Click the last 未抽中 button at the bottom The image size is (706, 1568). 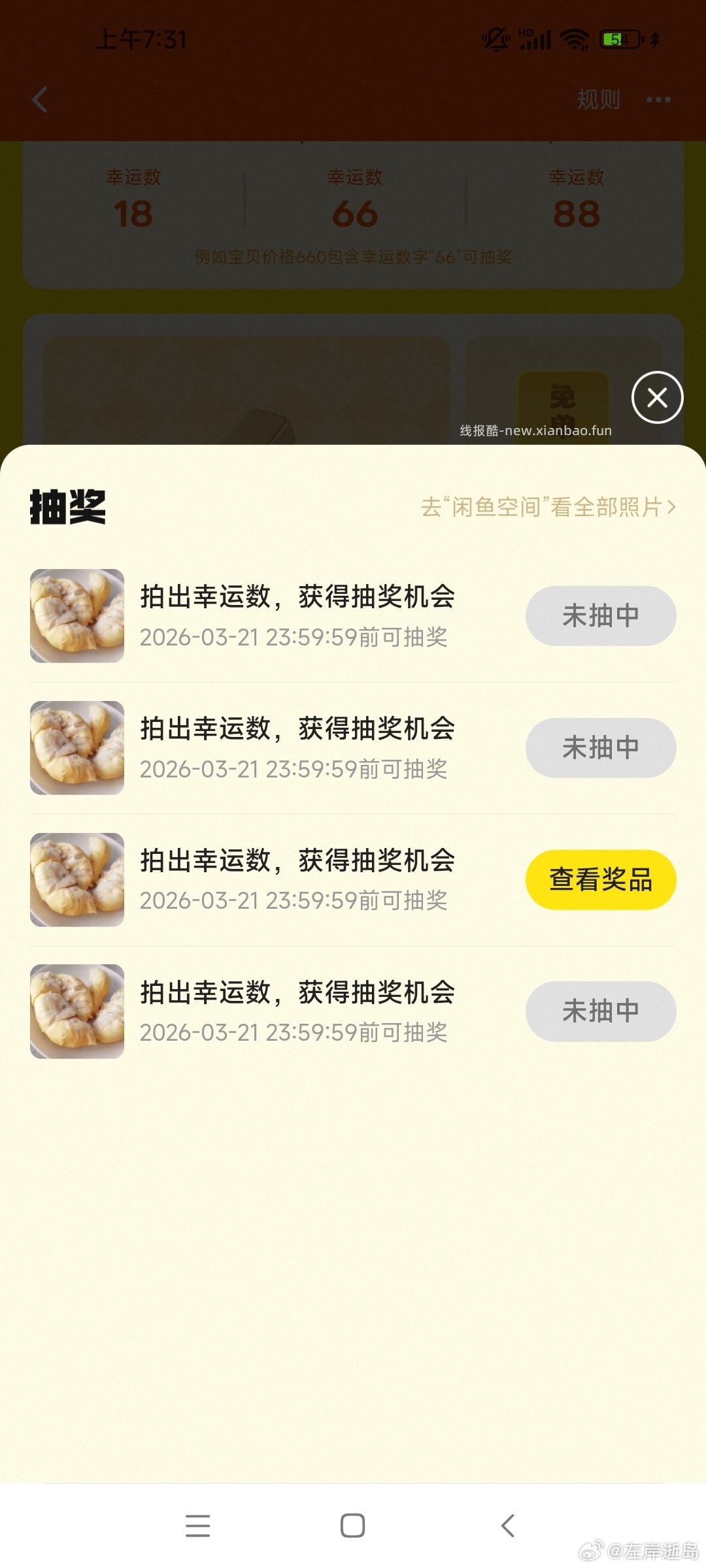point(599,1011)
